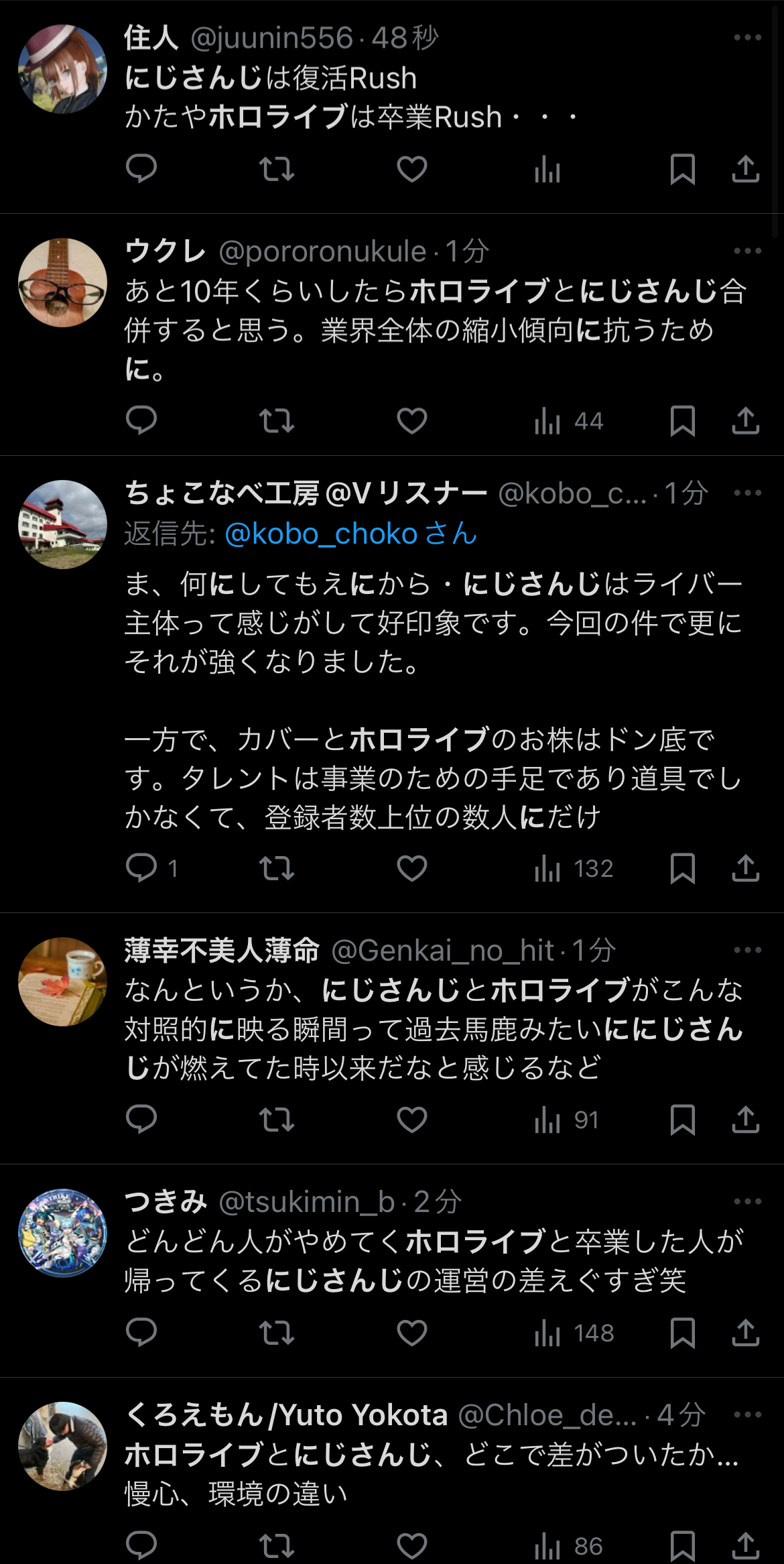Image resolution: width=784 pixels, height=1564 pixels.
Task: Repost ウクレ's post about 合併
Action: (277, 421)
